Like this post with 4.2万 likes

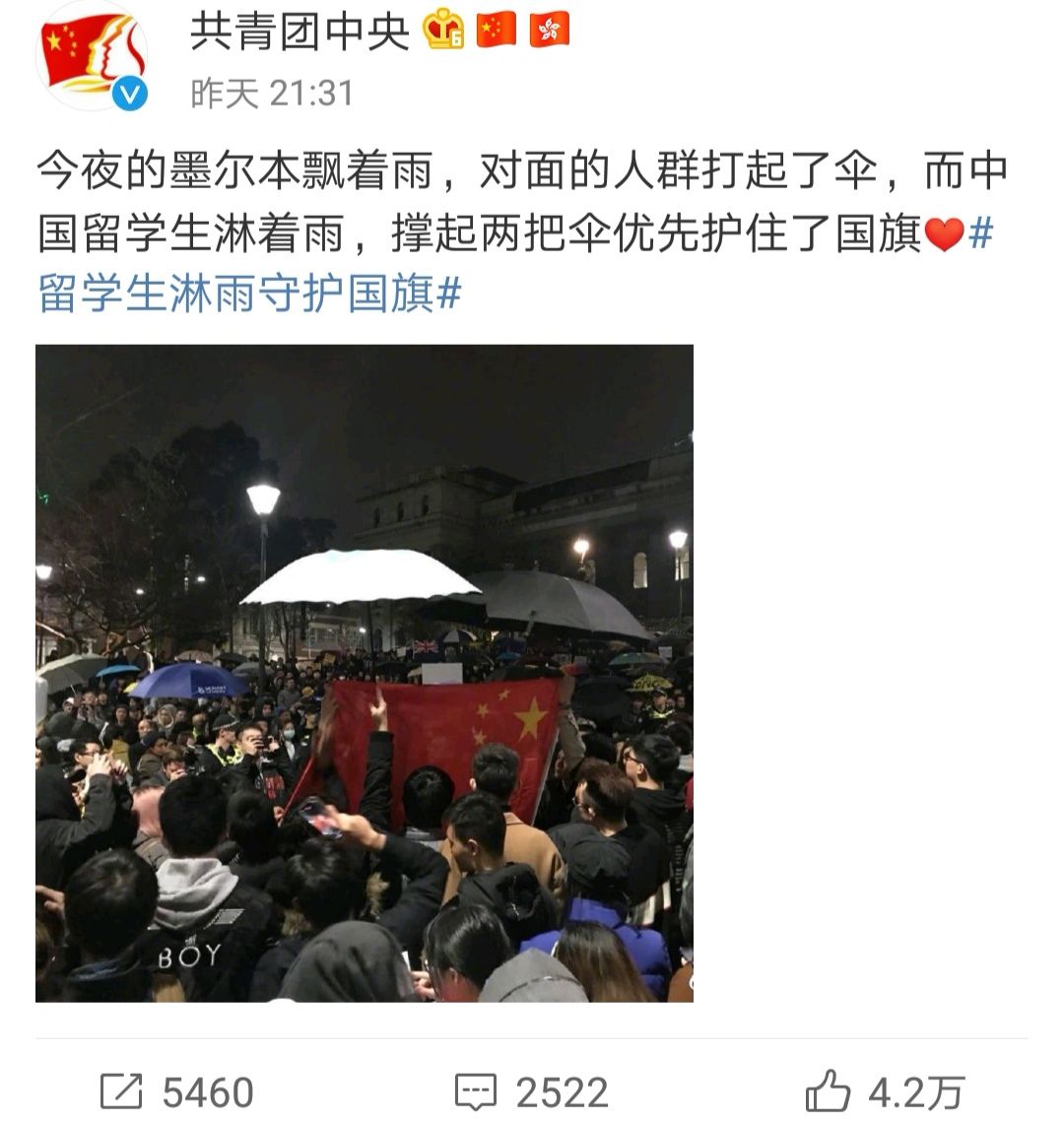tap(884, 1091)
